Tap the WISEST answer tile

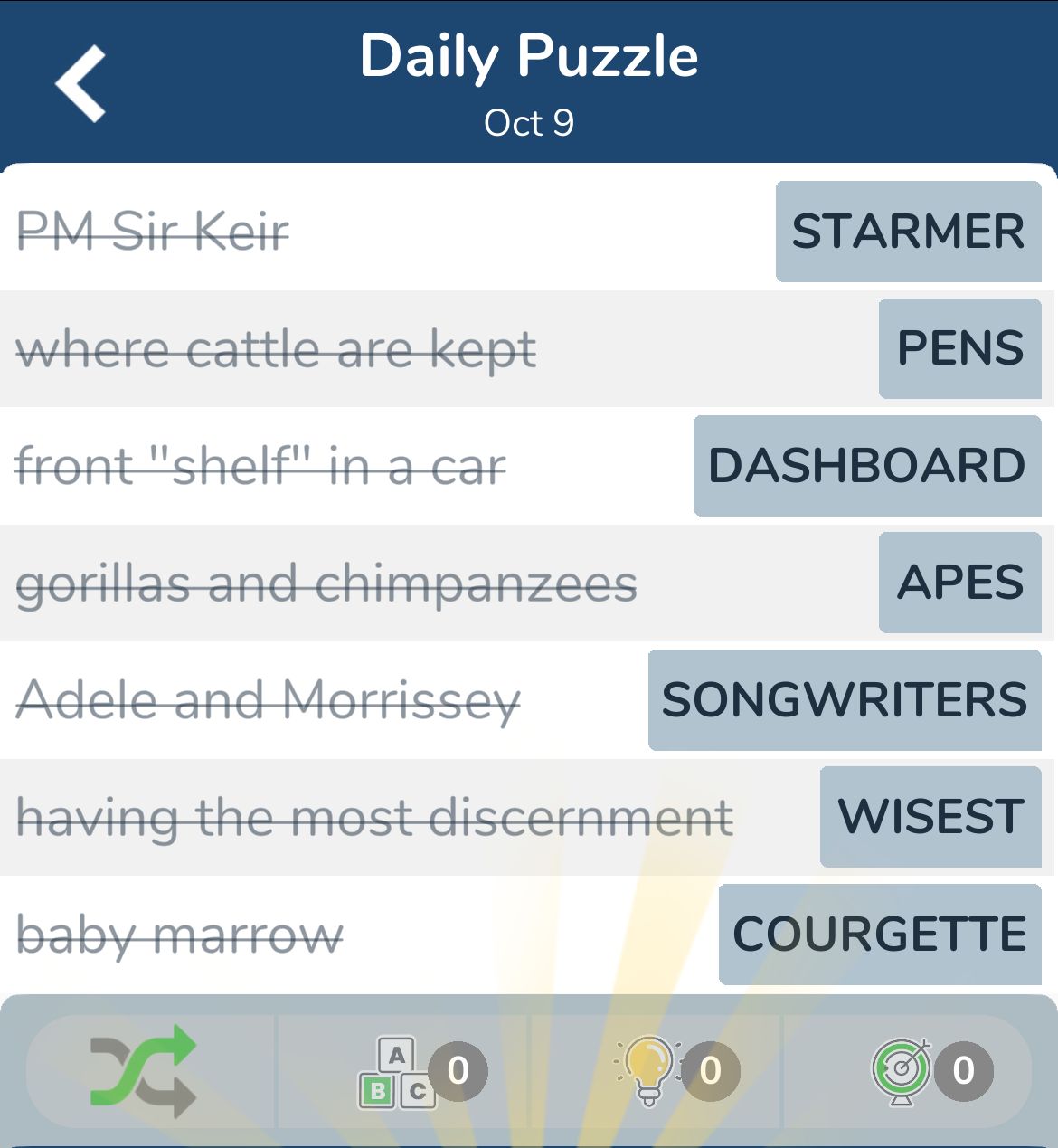(930, 817)
